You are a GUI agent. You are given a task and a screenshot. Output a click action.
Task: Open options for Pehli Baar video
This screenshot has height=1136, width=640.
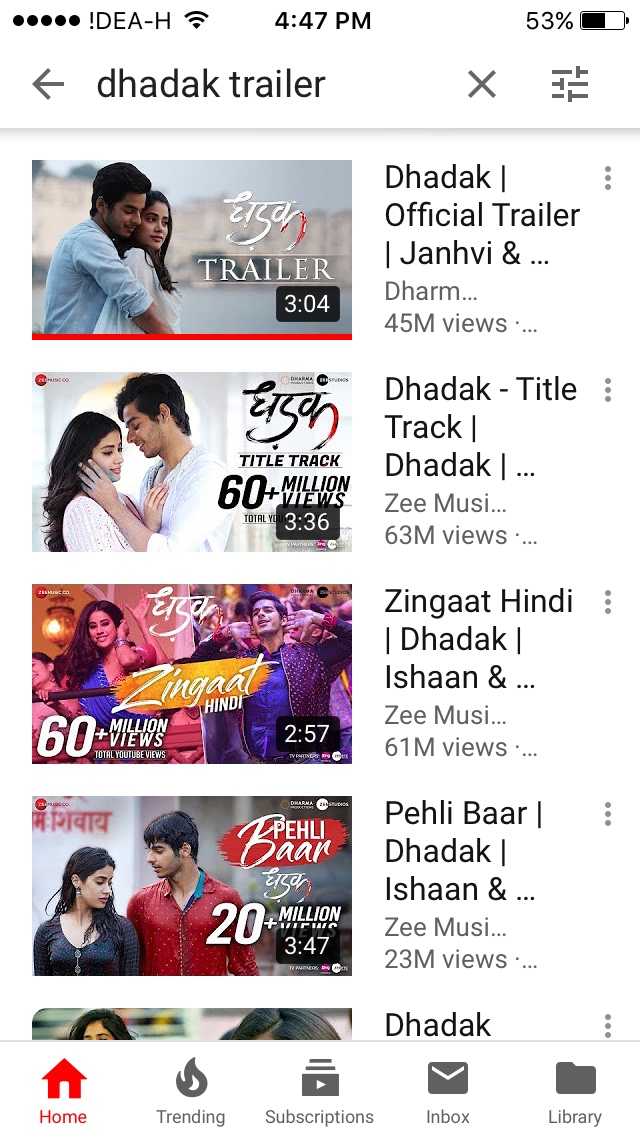(607, 815)
